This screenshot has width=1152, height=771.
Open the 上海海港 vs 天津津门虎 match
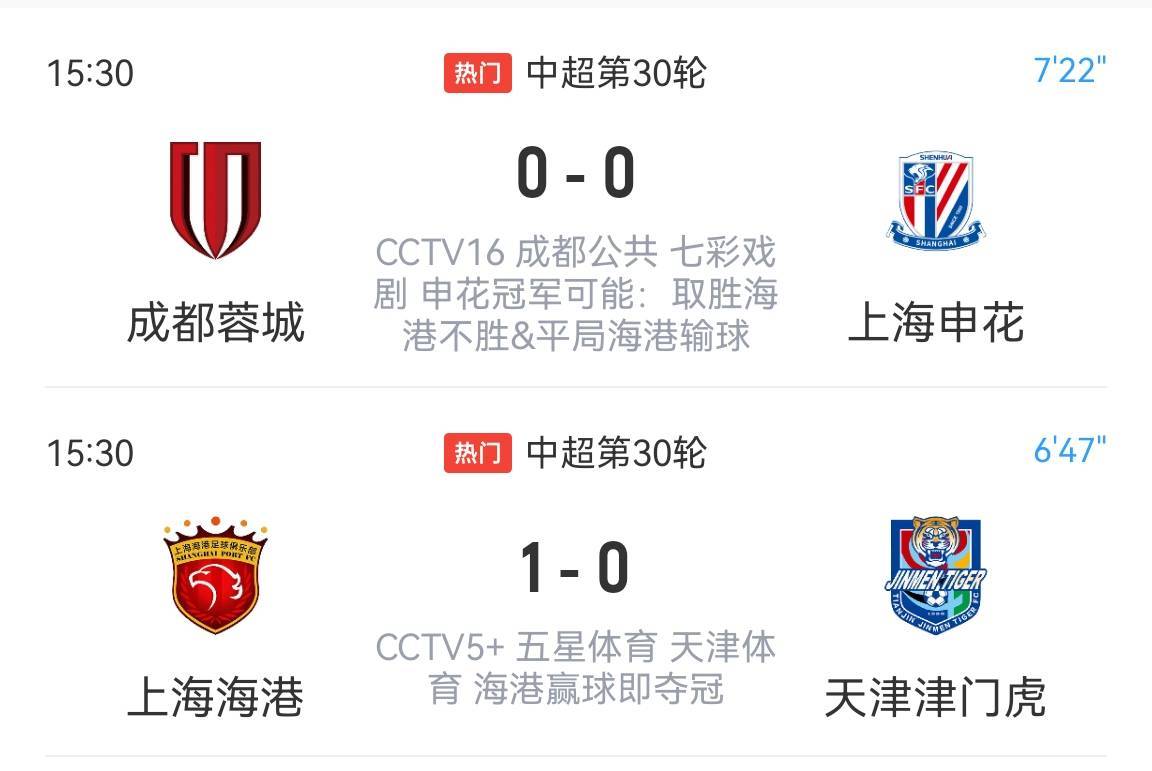click(575, 568)
